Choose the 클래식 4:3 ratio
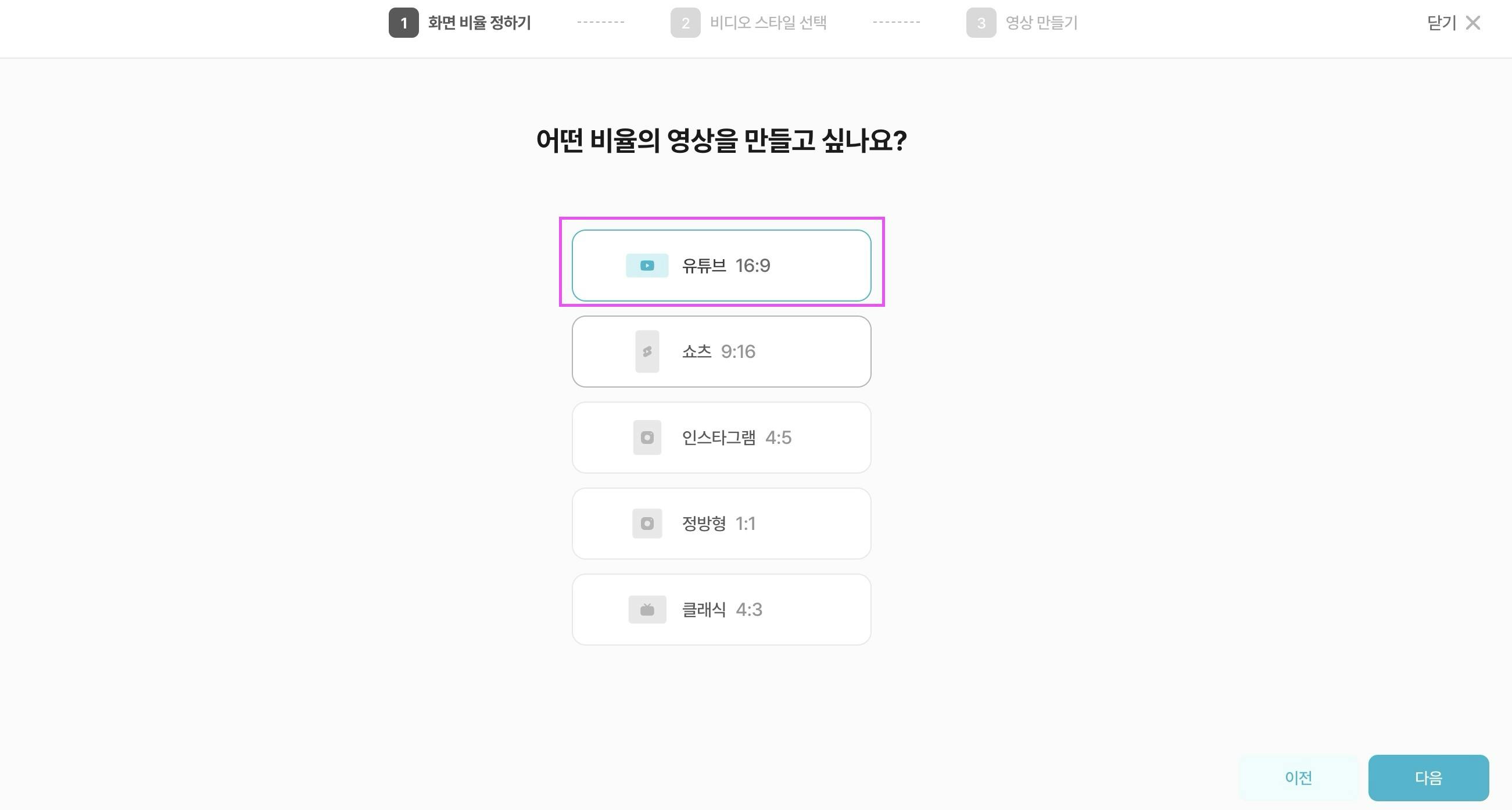 click(721, 610)
